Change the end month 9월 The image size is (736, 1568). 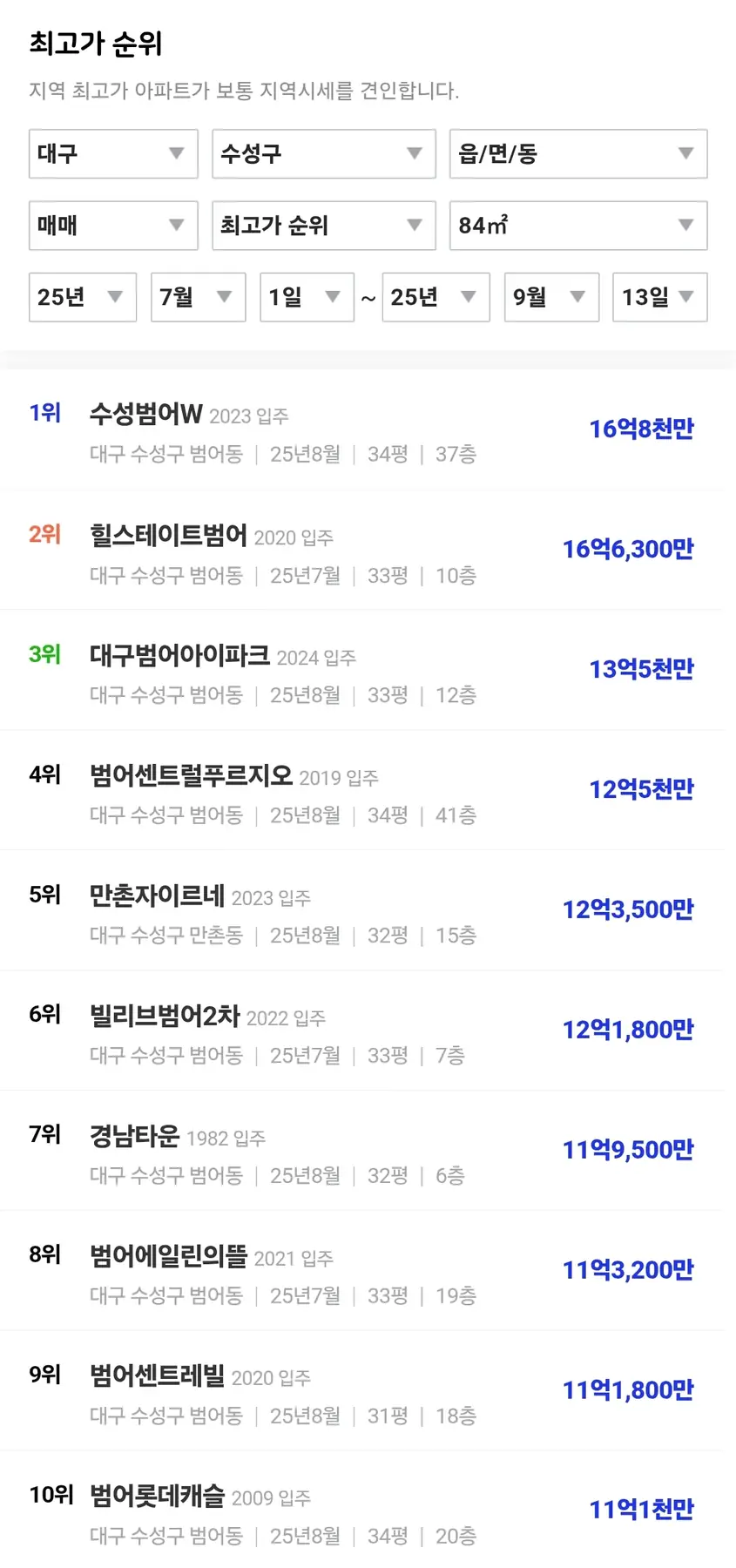551,297
